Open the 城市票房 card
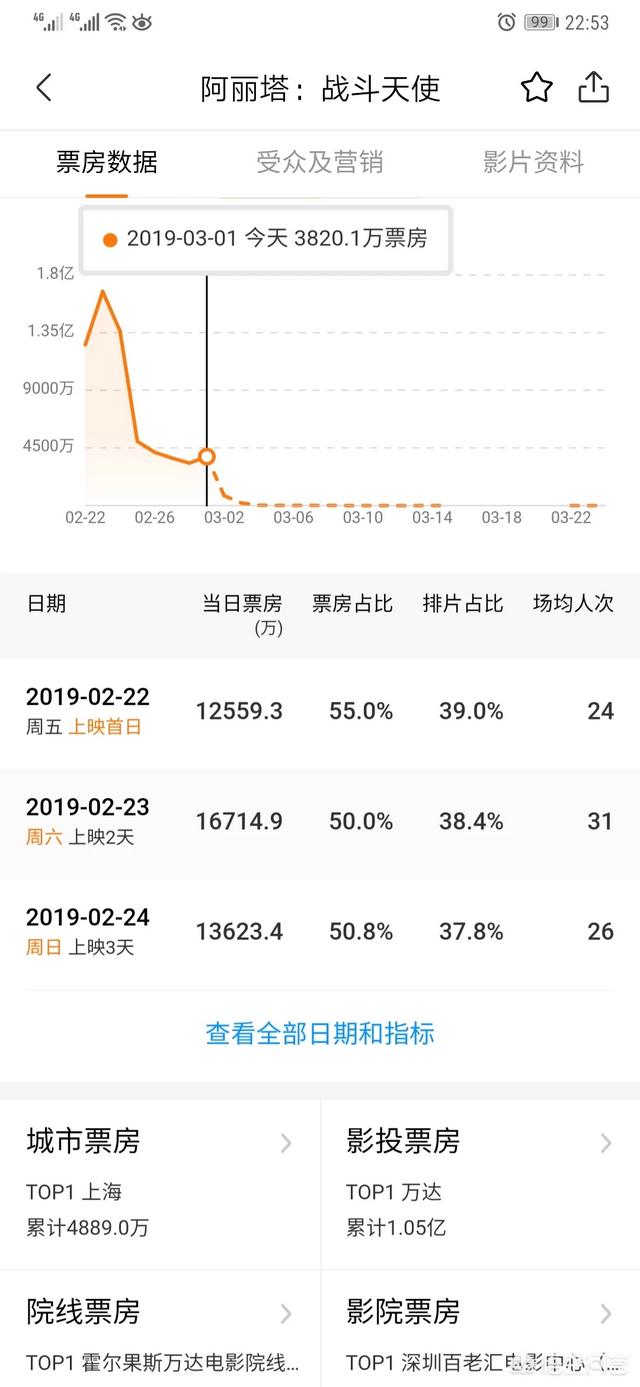Image resolution: width=640 pixels, height=1387 pixels. pos(160,1185)
